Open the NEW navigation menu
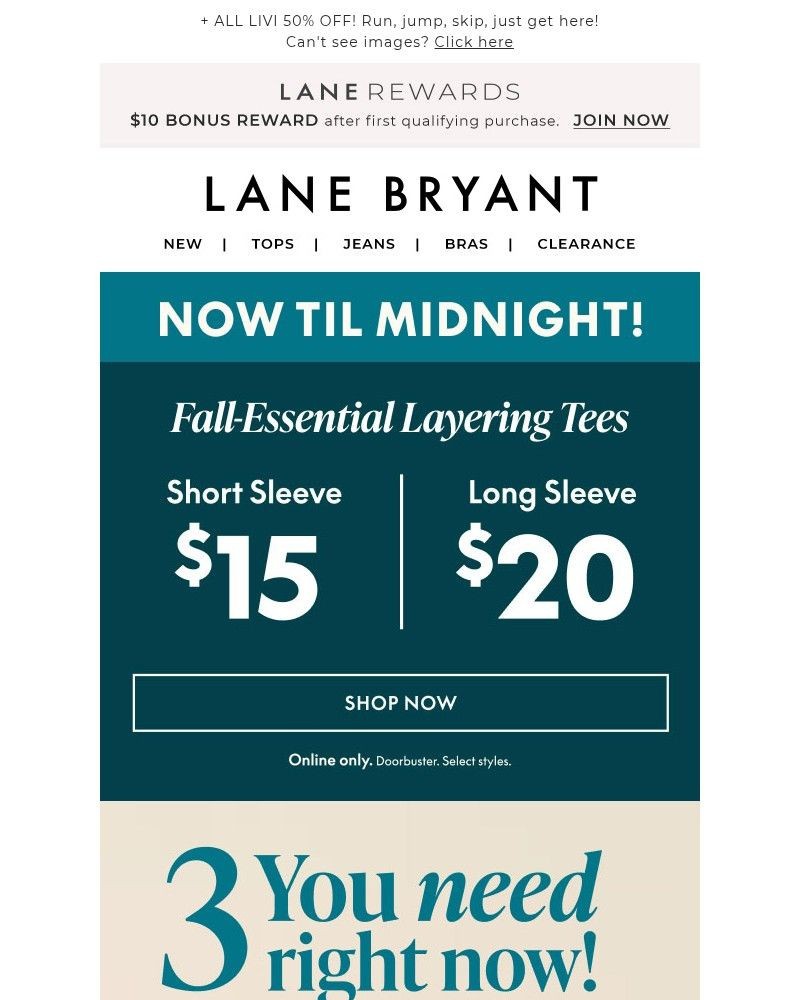 [x=182, y=243]
